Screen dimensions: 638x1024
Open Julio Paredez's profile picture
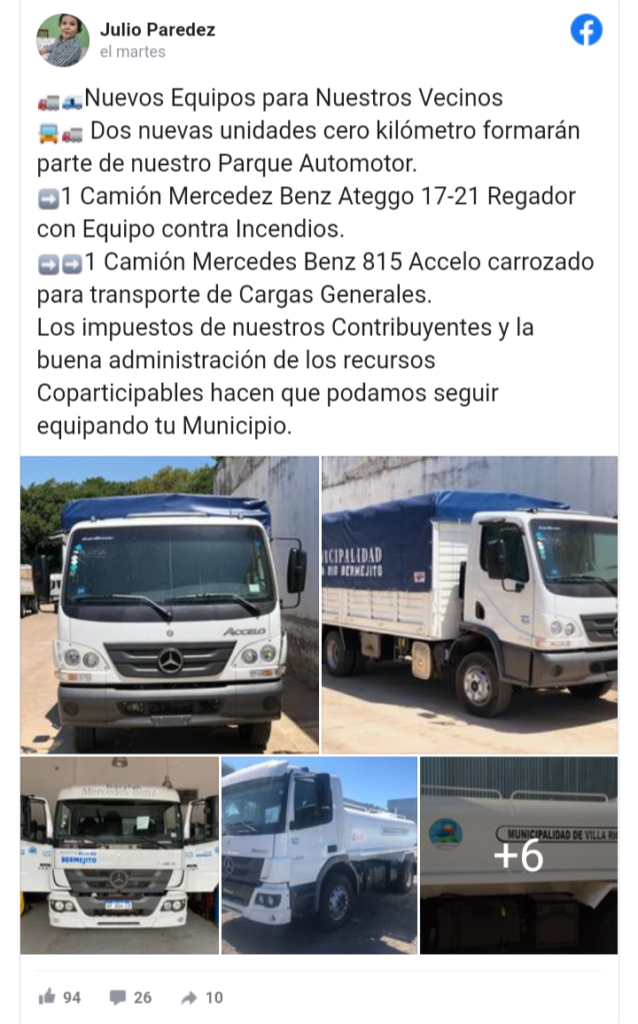[x=63, y=40]
